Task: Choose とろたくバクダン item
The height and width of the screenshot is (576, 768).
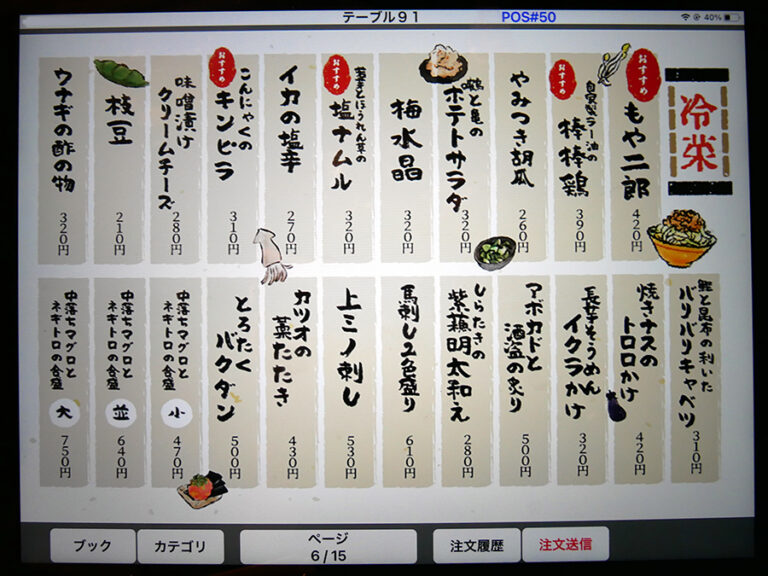Action: (233, 380)
